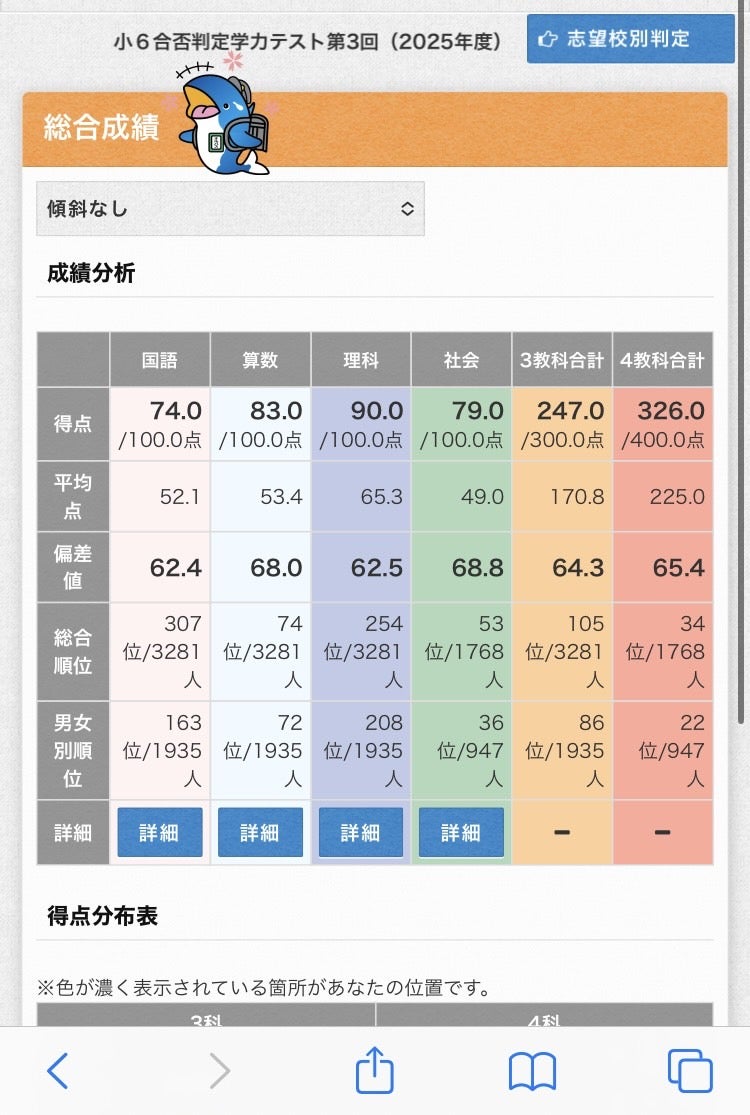Viewport: 750px width, 1115px height.
Task: Select the 3教科合計 column header
Action: [561, 360]
